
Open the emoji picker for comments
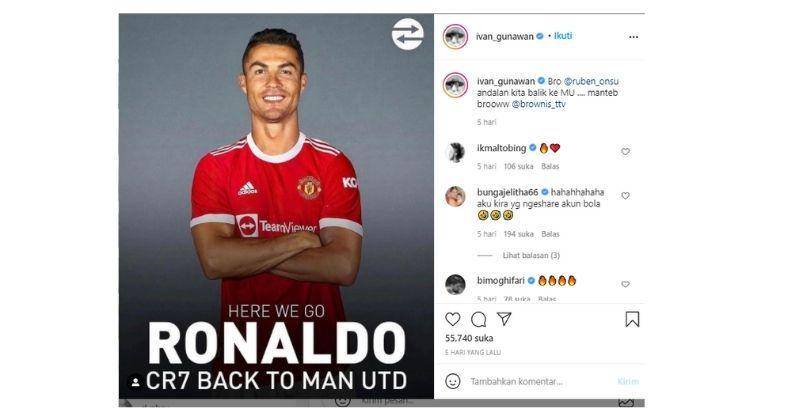tap(453, 381)
